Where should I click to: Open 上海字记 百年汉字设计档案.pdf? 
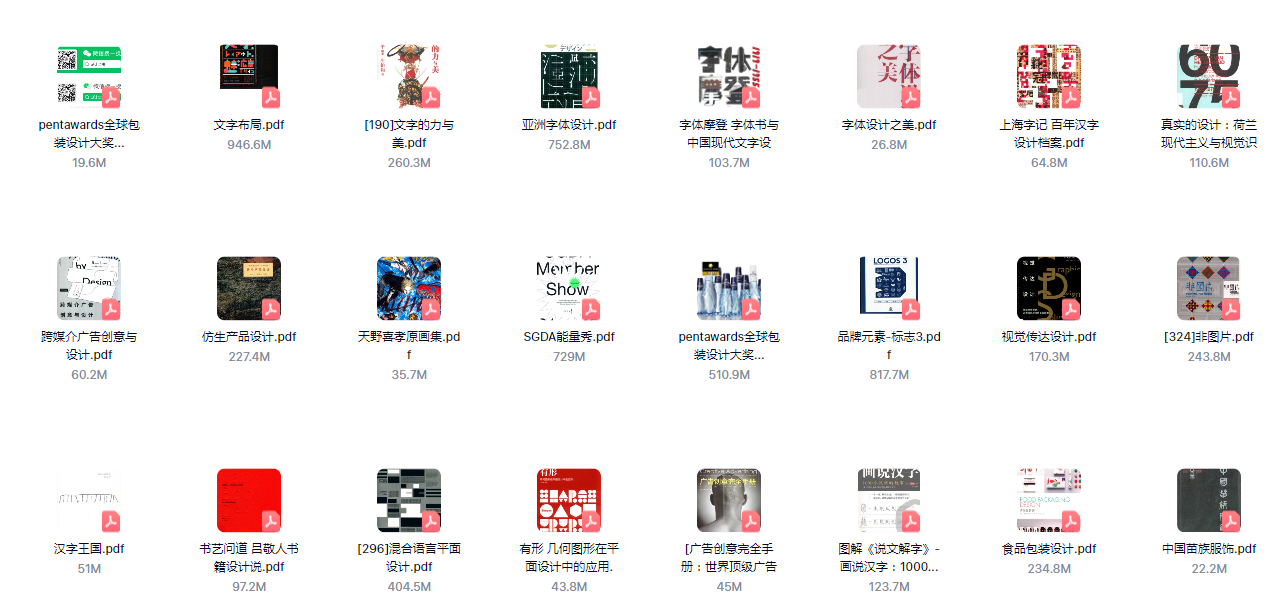pos(1049,76)
